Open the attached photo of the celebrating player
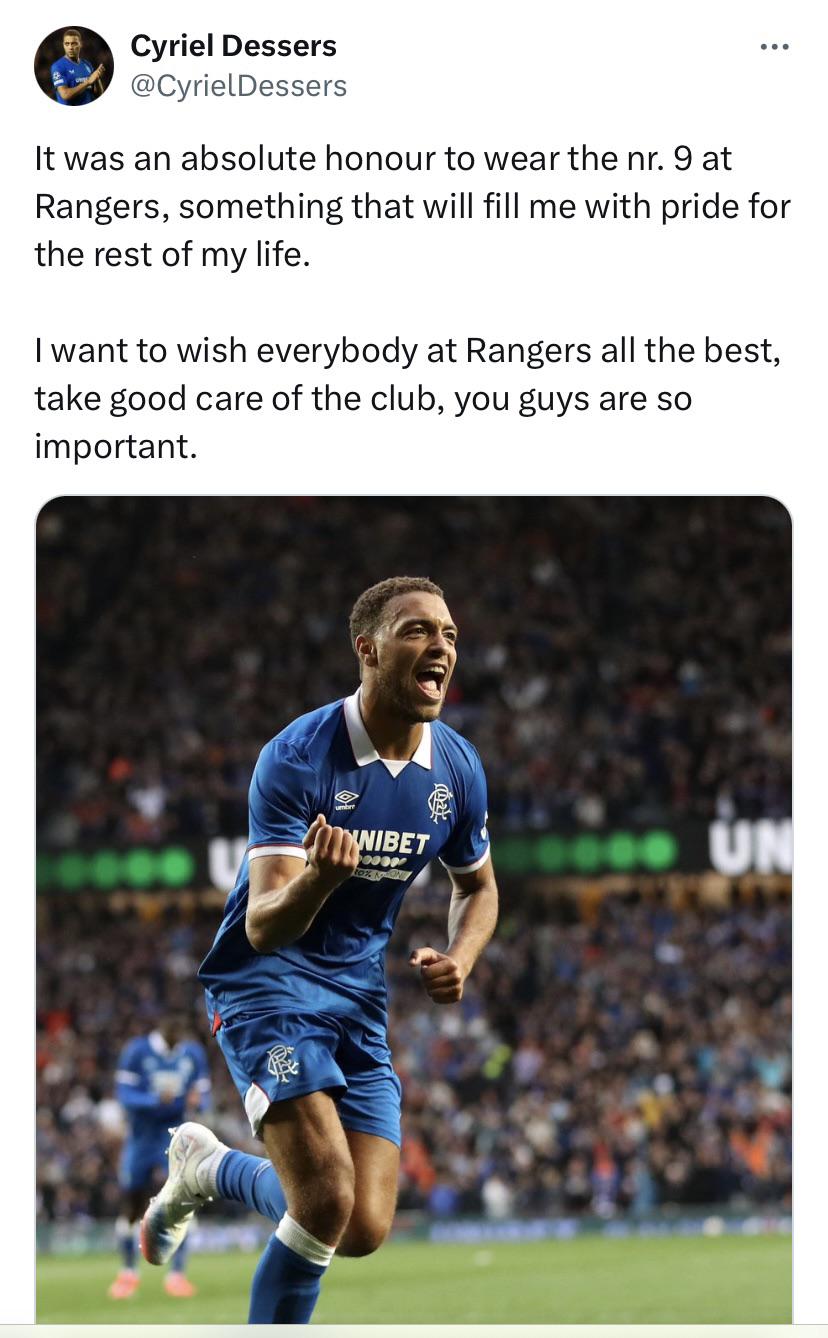 pos(414,910)
